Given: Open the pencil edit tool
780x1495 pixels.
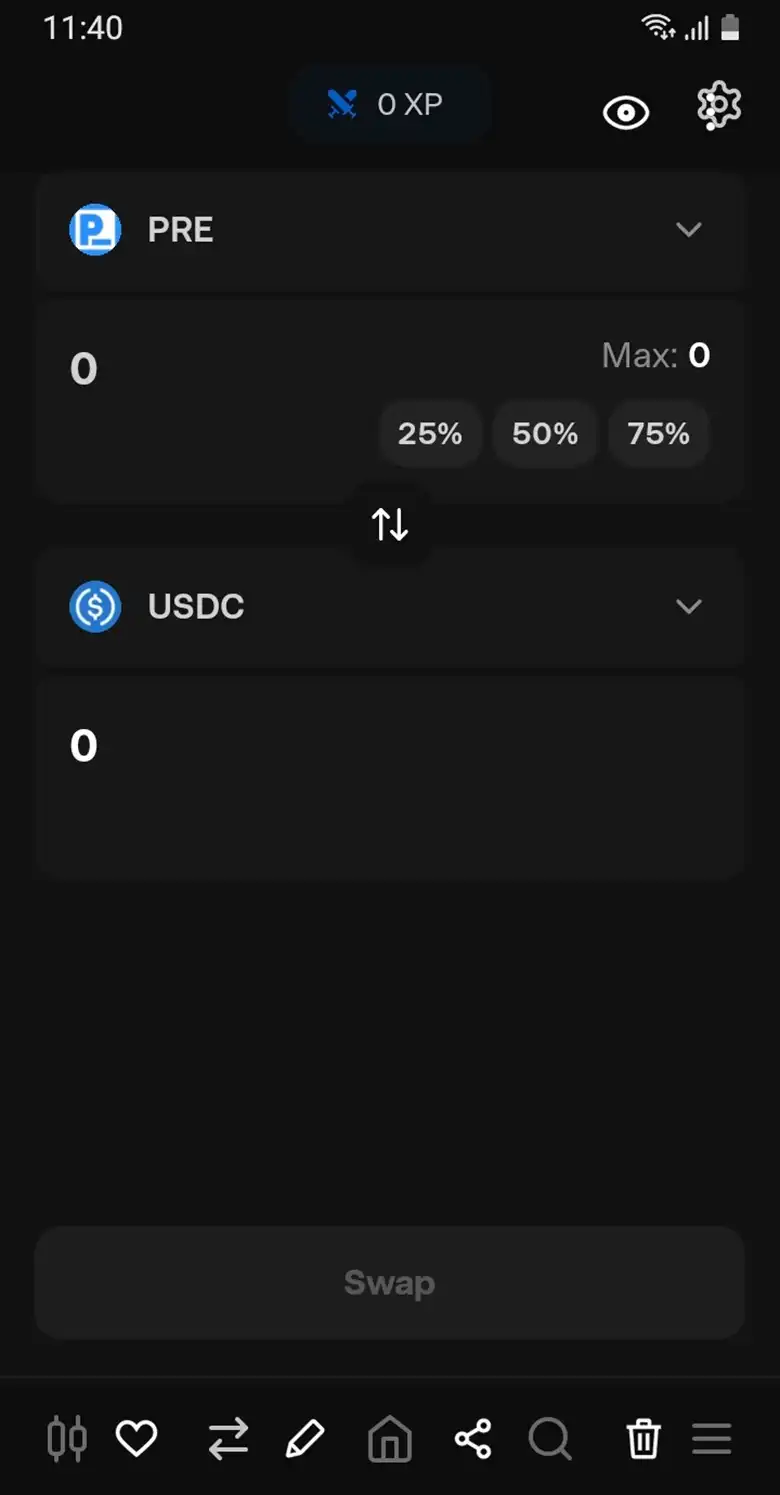Looking at the screenshot, I should point(305,1439).
